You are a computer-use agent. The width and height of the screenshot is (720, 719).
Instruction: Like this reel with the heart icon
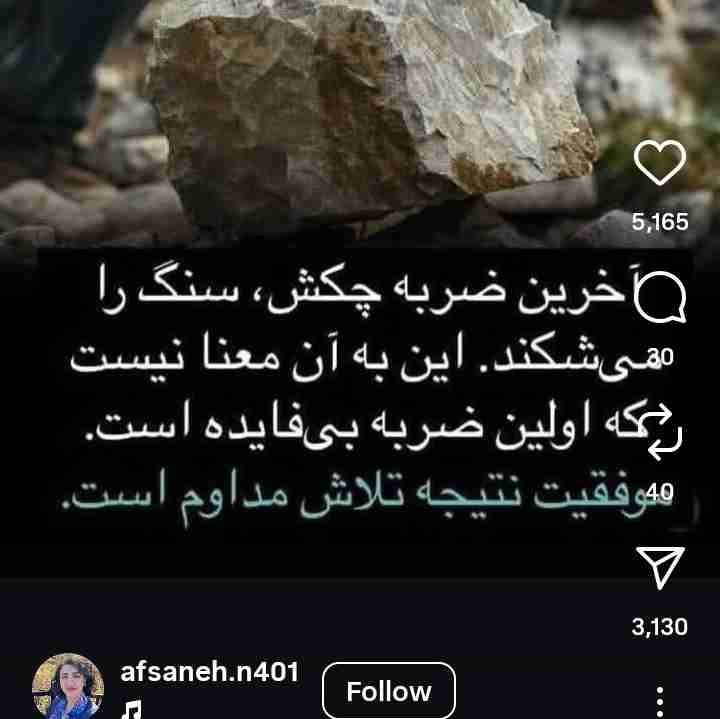click(x=660, y=163)
